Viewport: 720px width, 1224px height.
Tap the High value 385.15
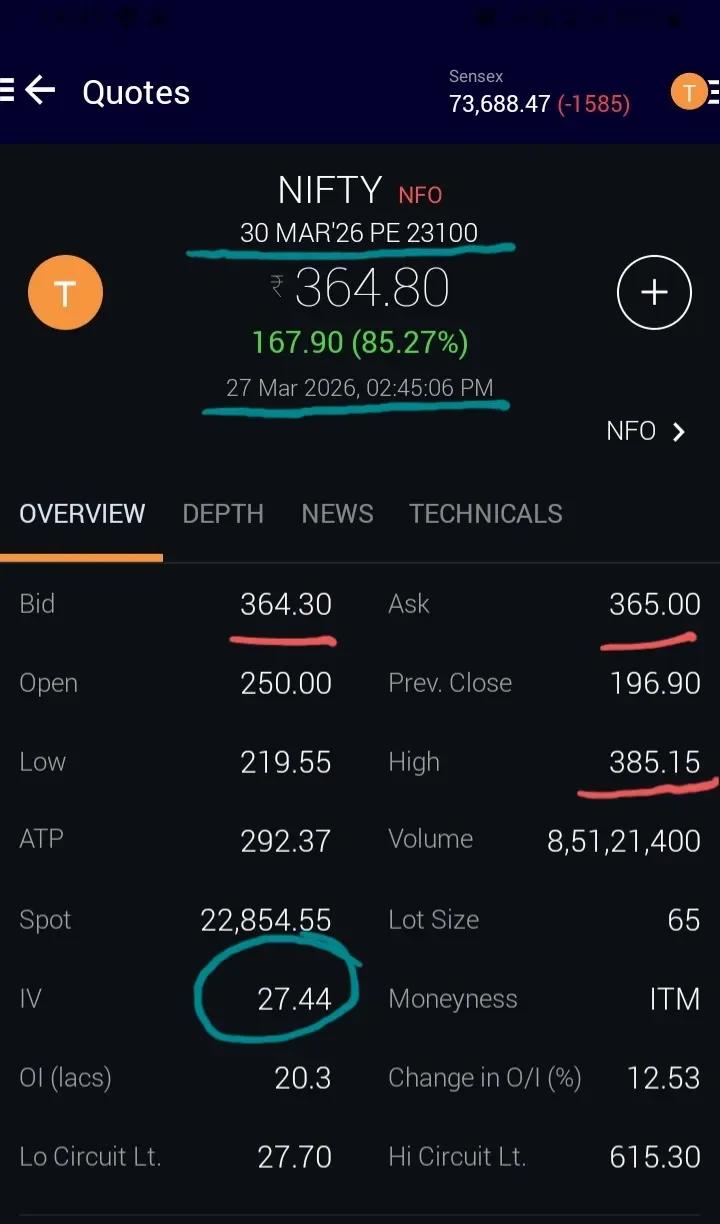(x=655, y=761)
